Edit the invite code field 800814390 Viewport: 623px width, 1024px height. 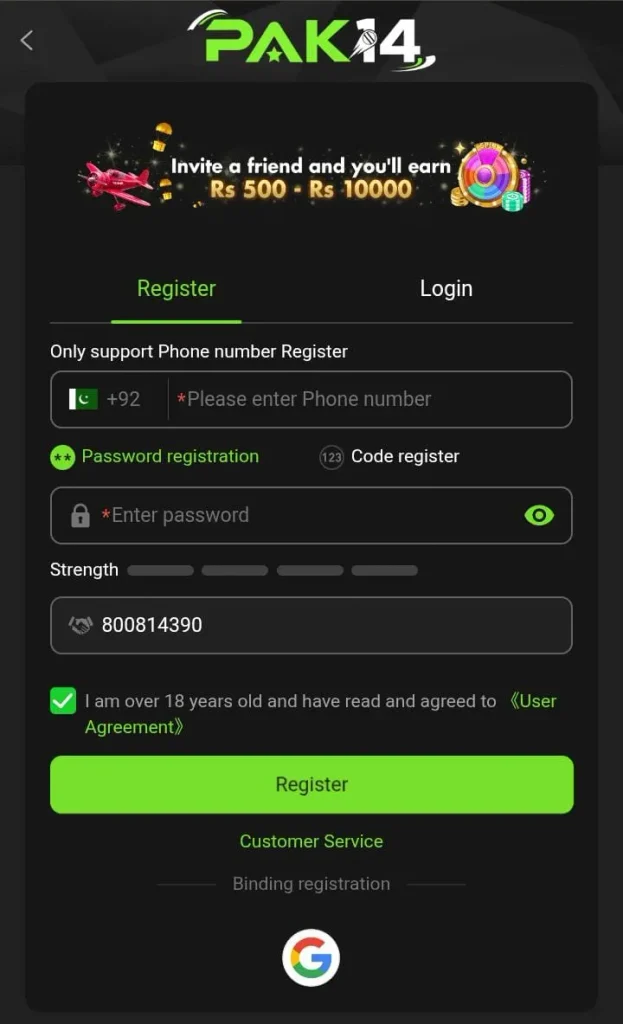312,625
